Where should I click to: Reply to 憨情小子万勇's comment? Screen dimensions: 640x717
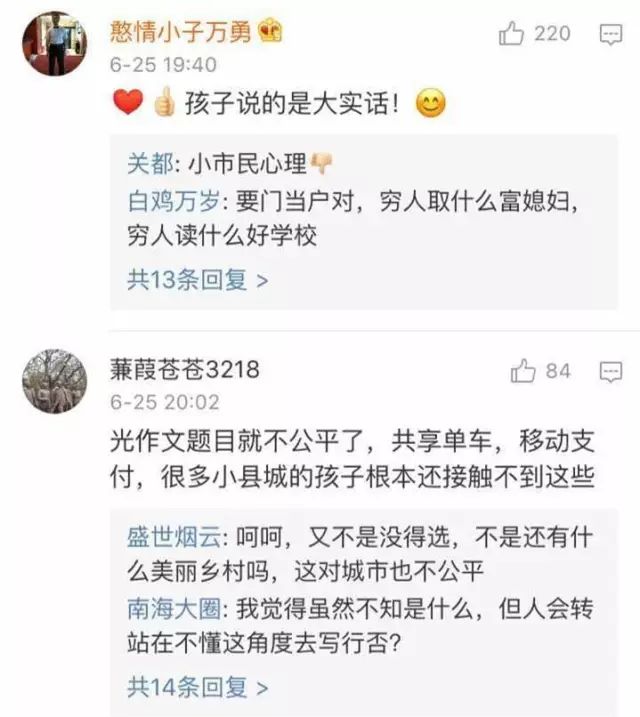tap(611, 35)
